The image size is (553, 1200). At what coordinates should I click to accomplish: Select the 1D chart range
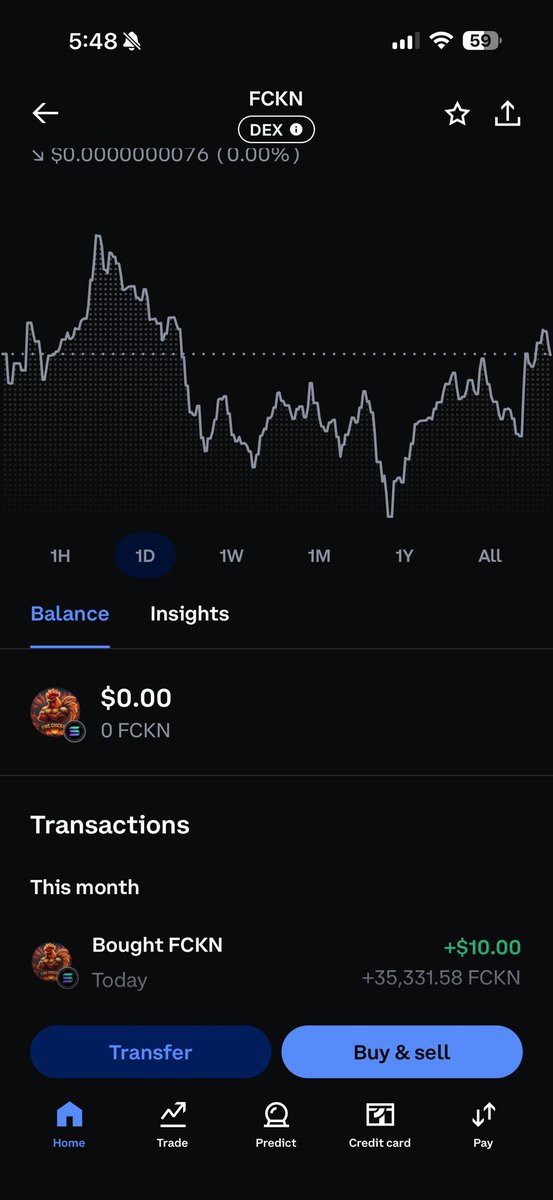(145, 556)
